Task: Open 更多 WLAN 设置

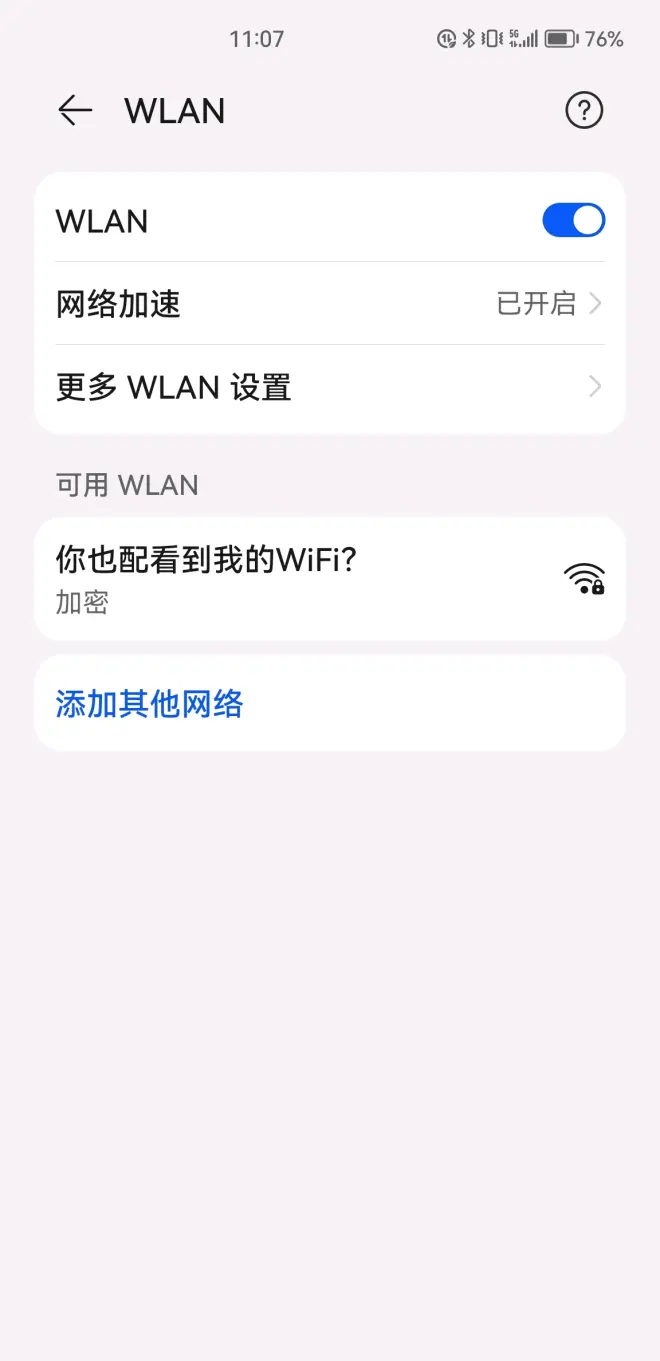Action: tap(330, 386)
